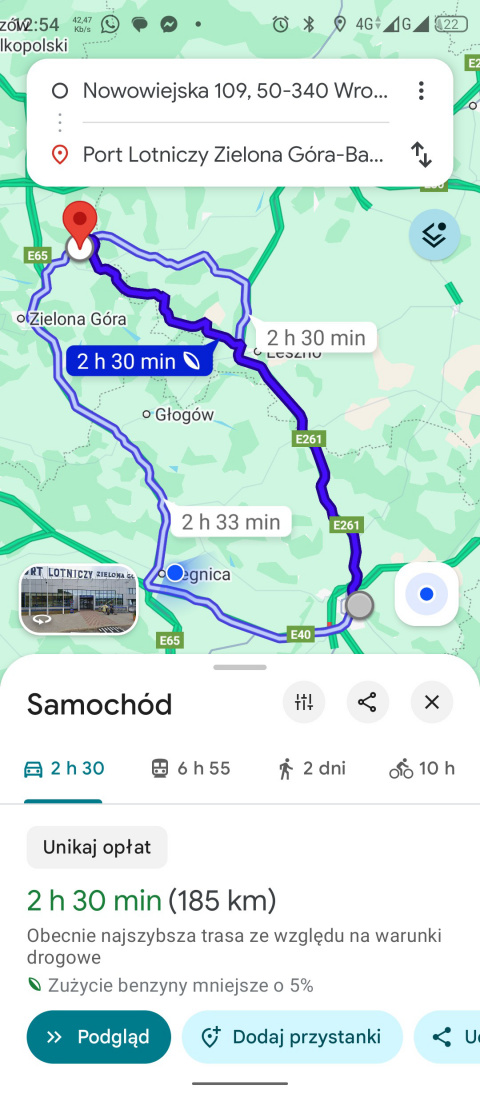Switch to public transit 6 h 55
The height and width of the screenshot is (1093, 480).
coord(190,769)
